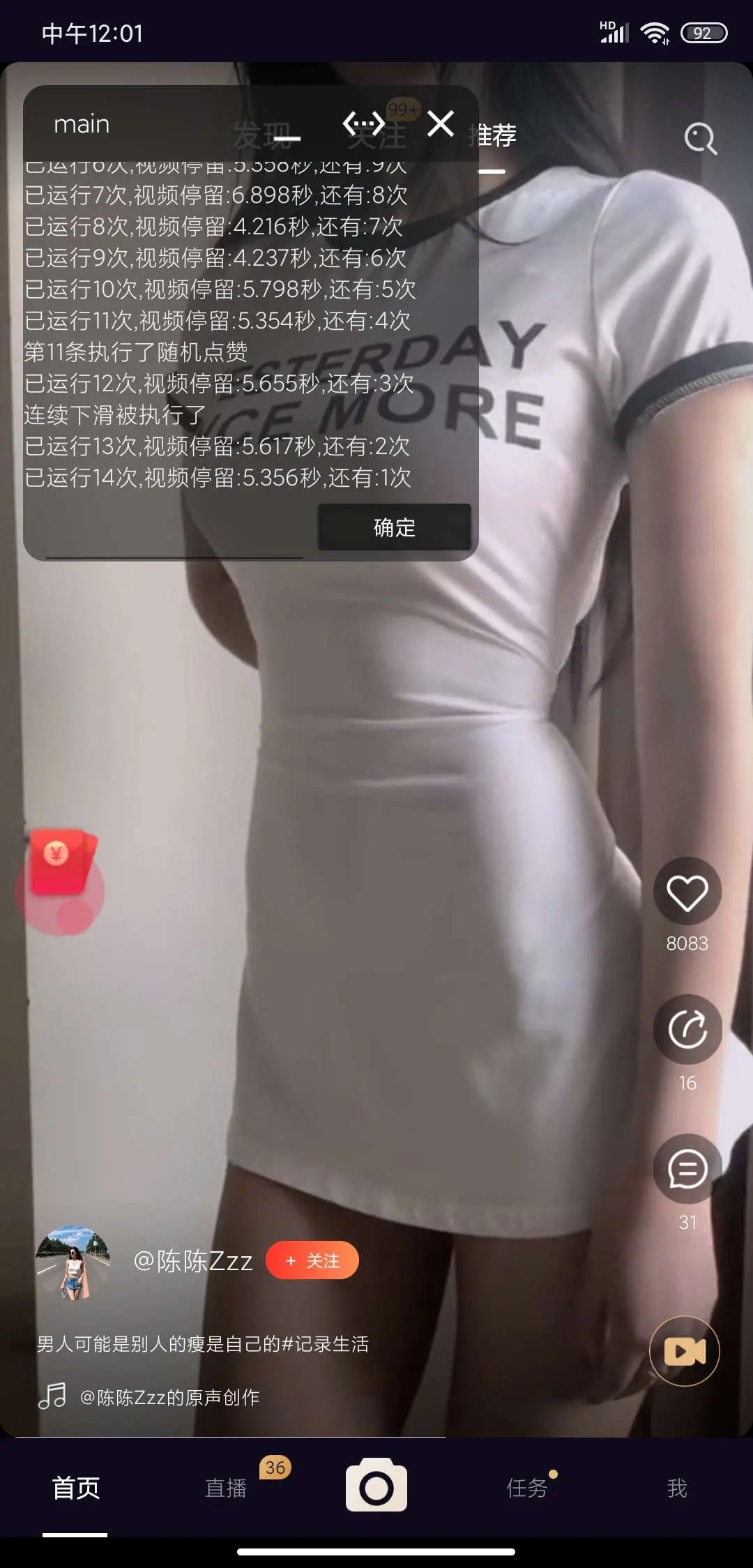Open the search magnifier icon
This screenshot has width=753, height=1568.
[700, 138]
